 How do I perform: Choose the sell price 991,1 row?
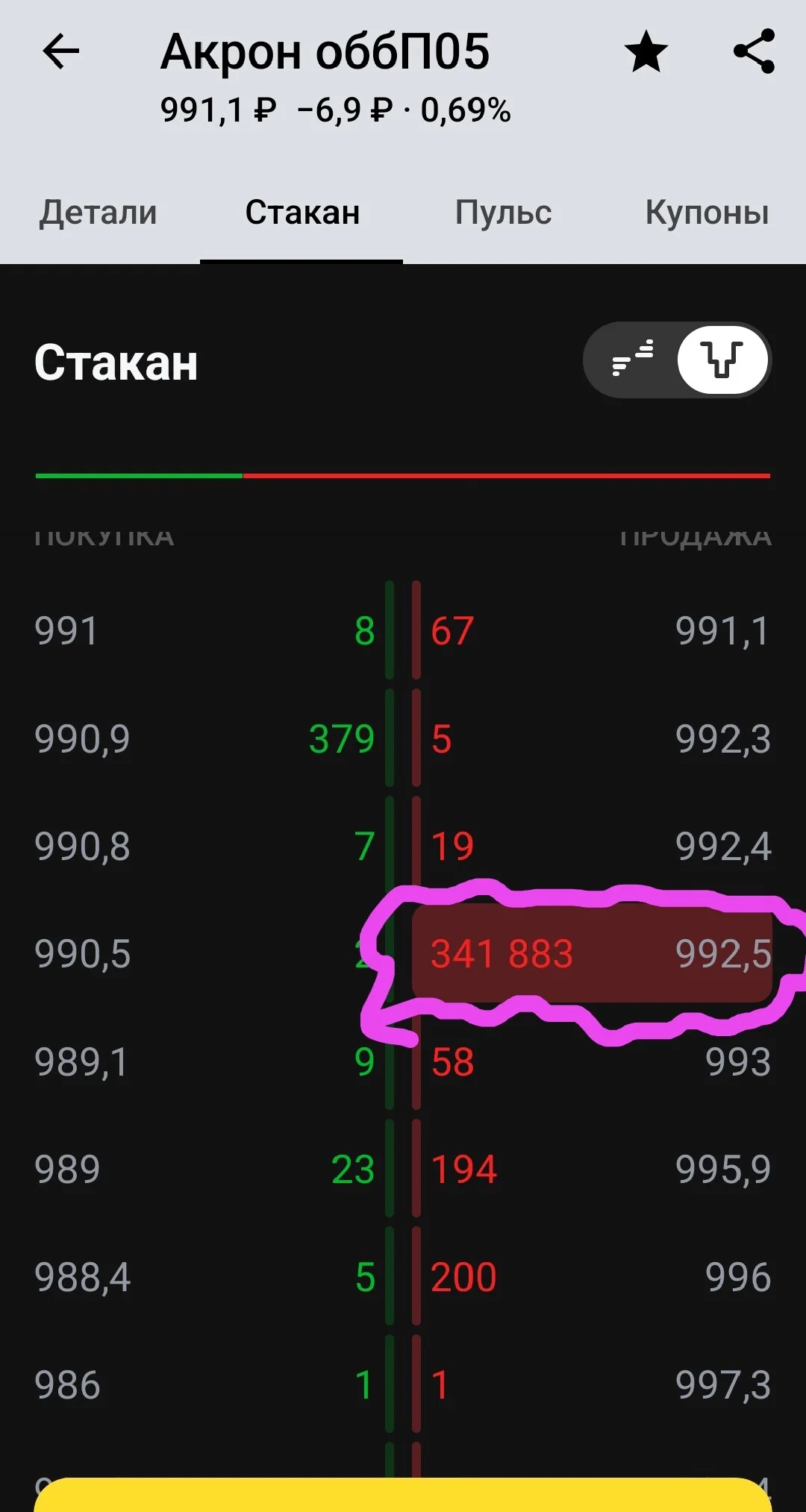593,631
